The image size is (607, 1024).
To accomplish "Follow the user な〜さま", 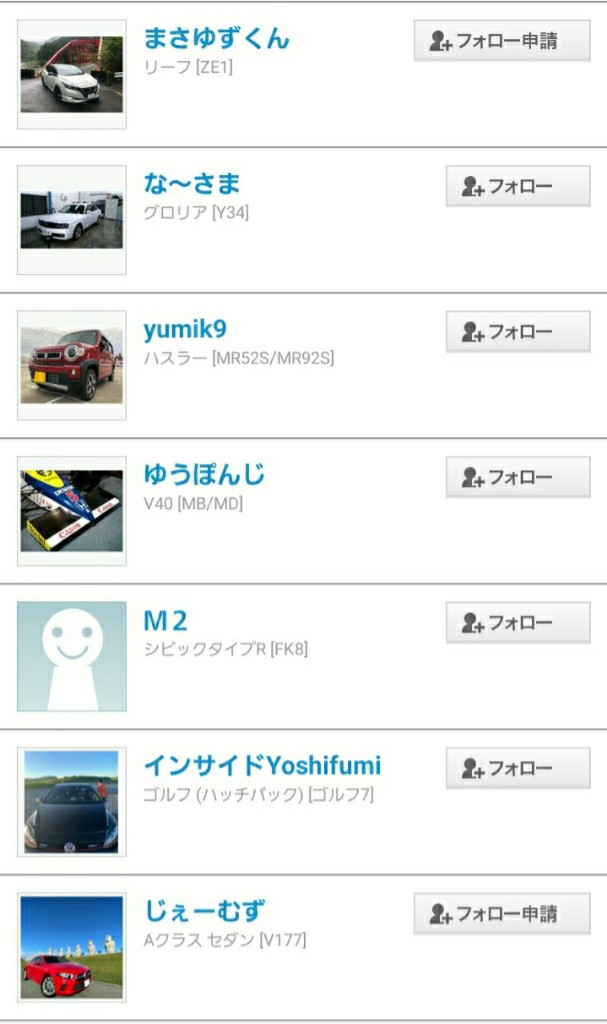I will tap(518, 186).
